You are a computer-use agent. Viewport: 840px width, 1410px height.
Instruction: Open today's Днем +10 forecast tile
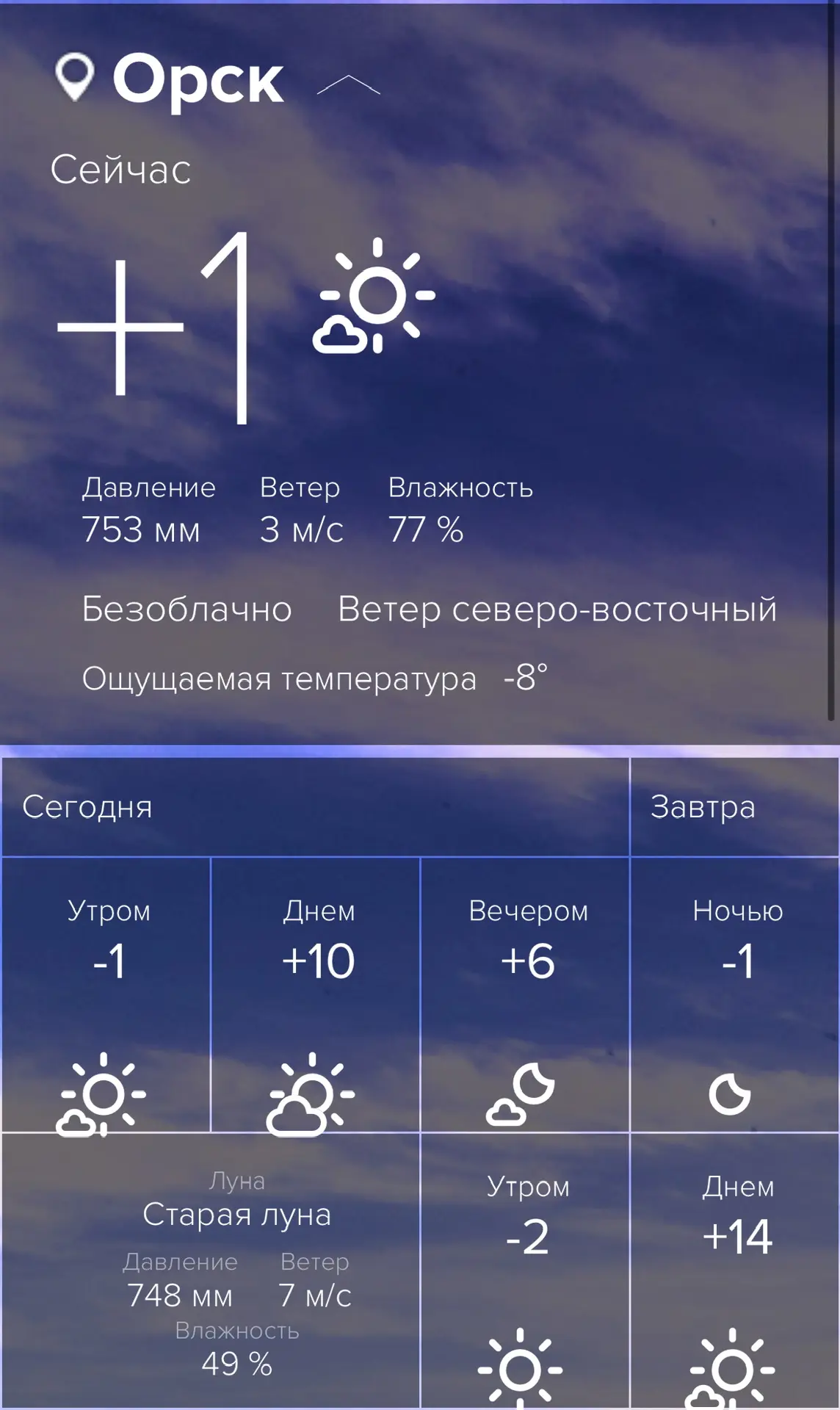coord(316,995)
